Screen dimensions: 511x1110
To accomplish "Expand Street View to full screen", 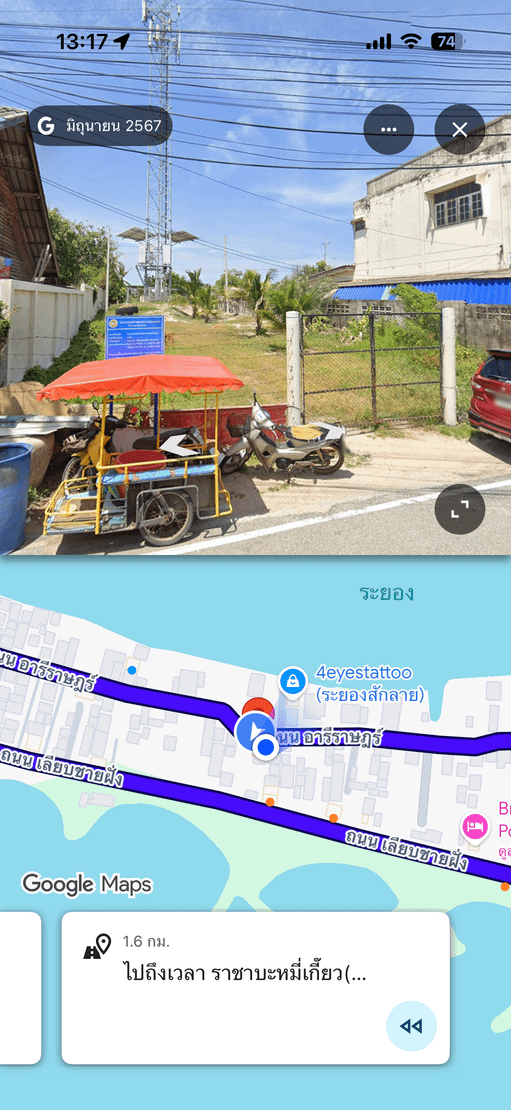I will point(459,509).
